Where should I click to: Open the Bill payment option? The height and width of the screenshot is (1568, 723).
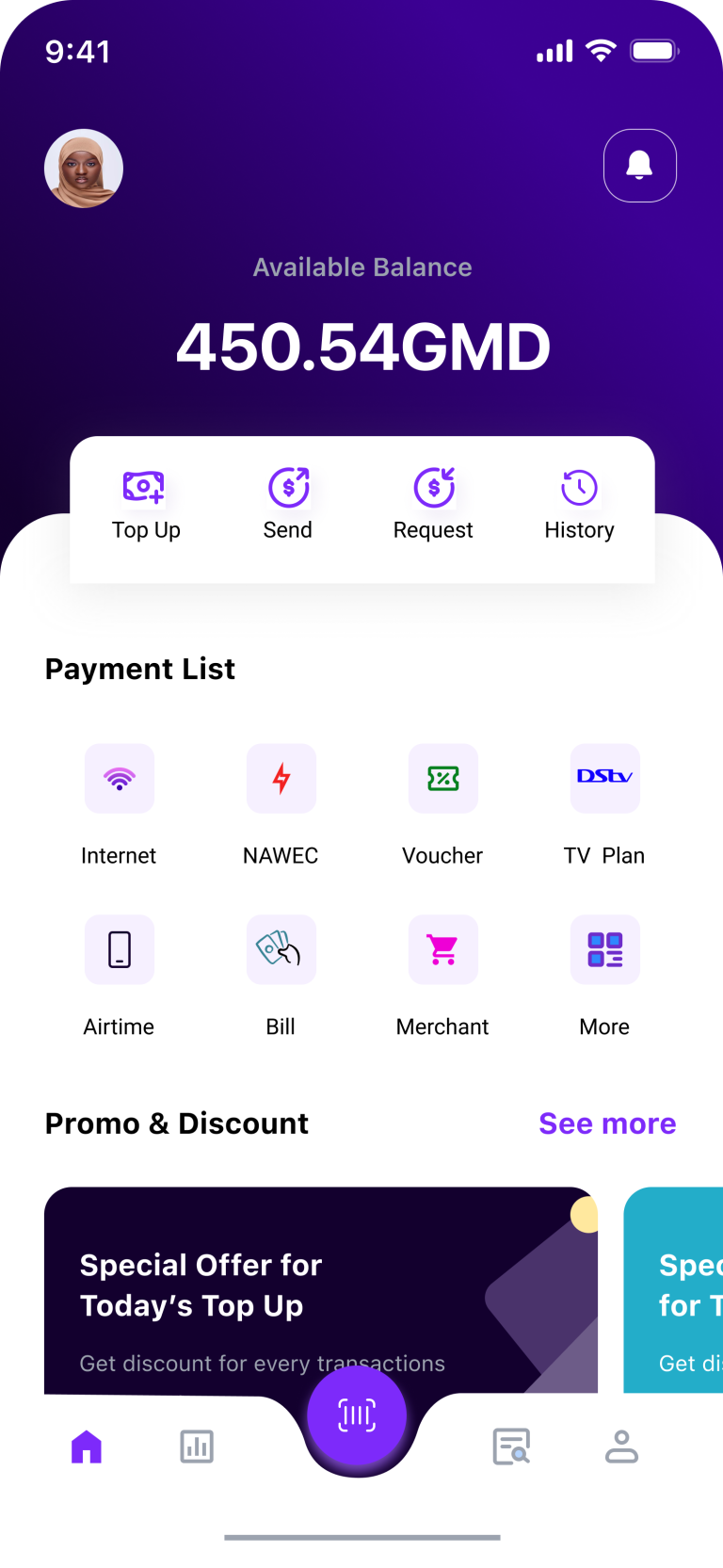281,950
